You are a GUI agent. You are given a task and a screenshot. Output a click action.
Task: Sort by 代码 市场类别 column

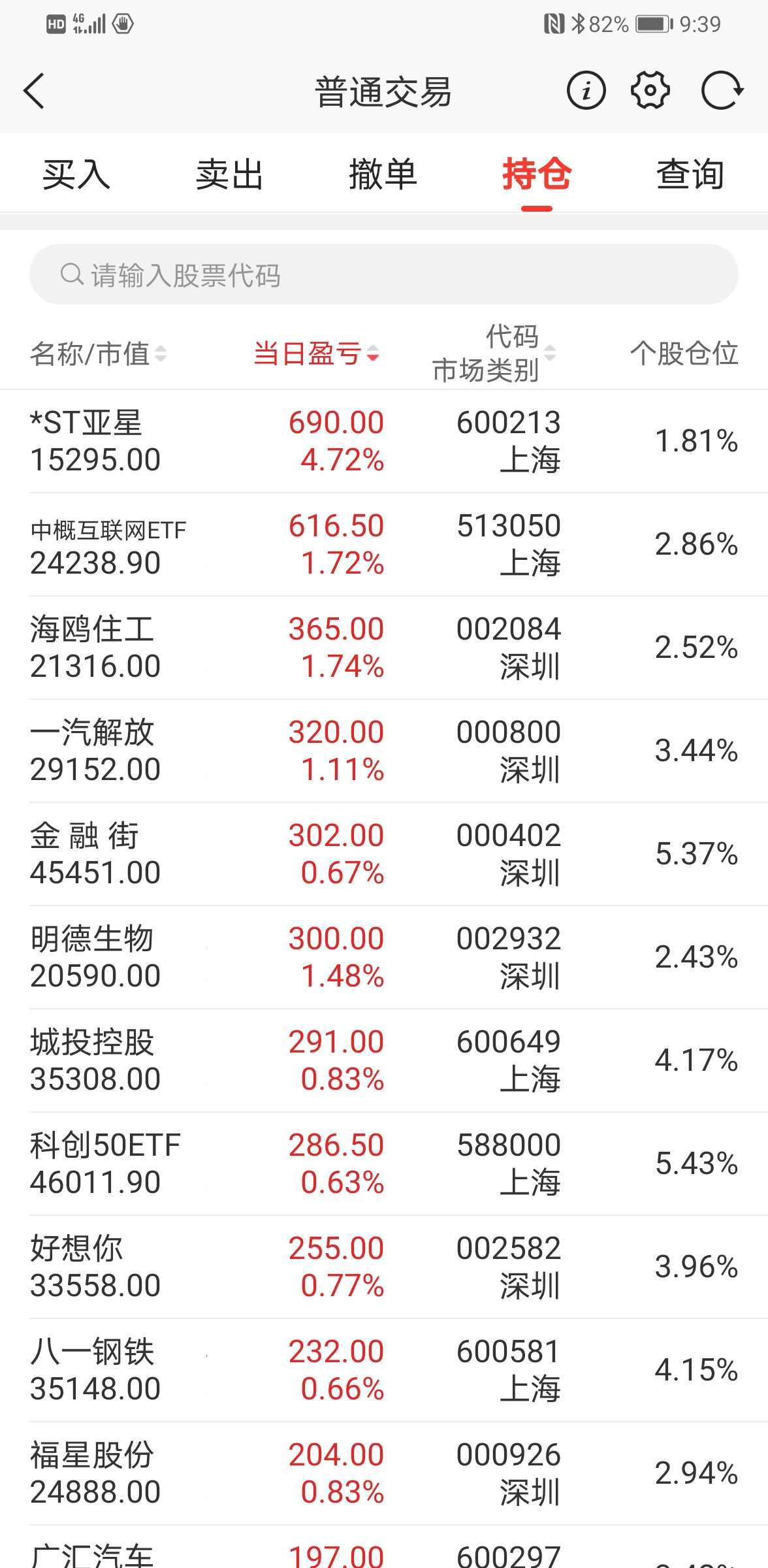[494, 353]
